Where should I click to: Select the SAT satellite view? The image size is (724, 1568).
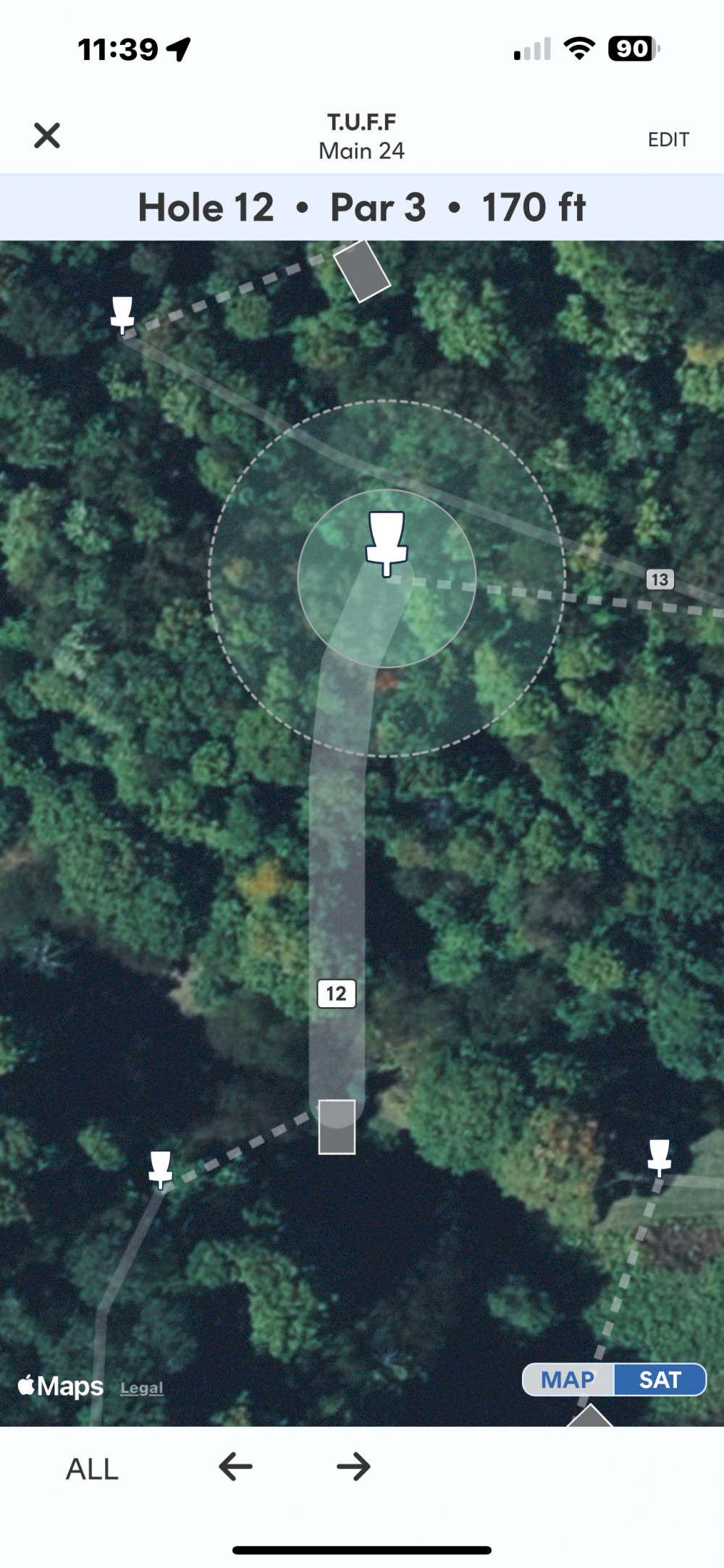660,1379
